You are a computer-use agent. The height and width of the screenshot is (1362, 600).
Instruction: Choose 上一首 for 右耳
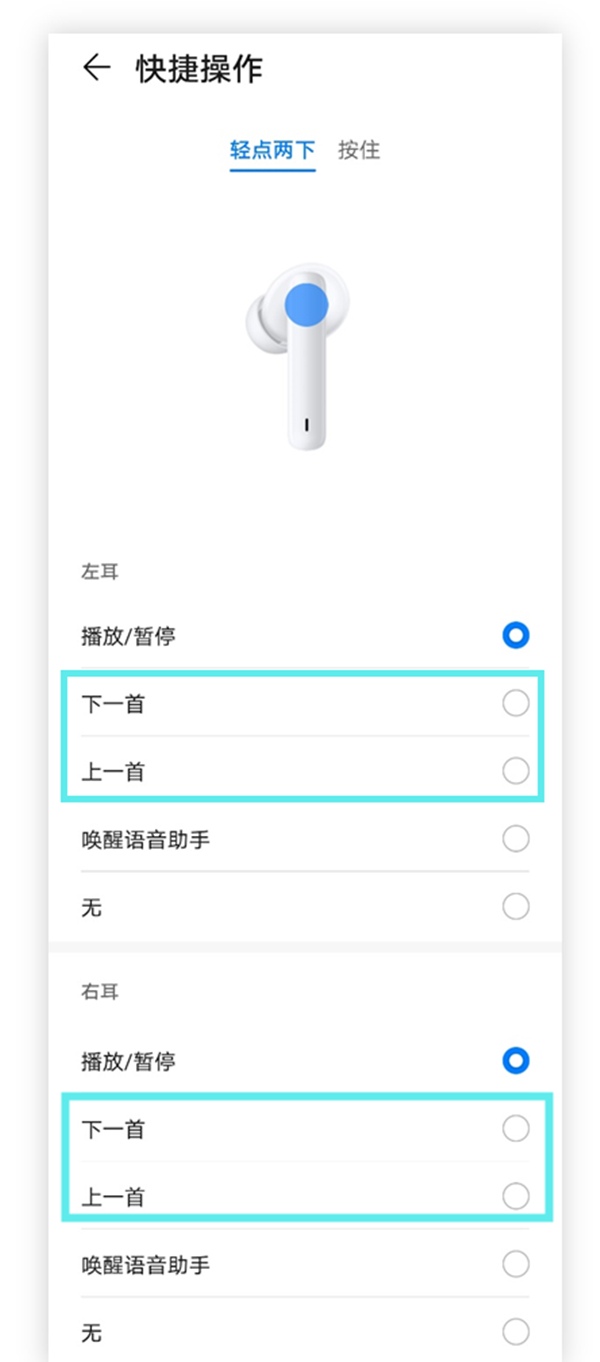click(x=515, y=1196)
